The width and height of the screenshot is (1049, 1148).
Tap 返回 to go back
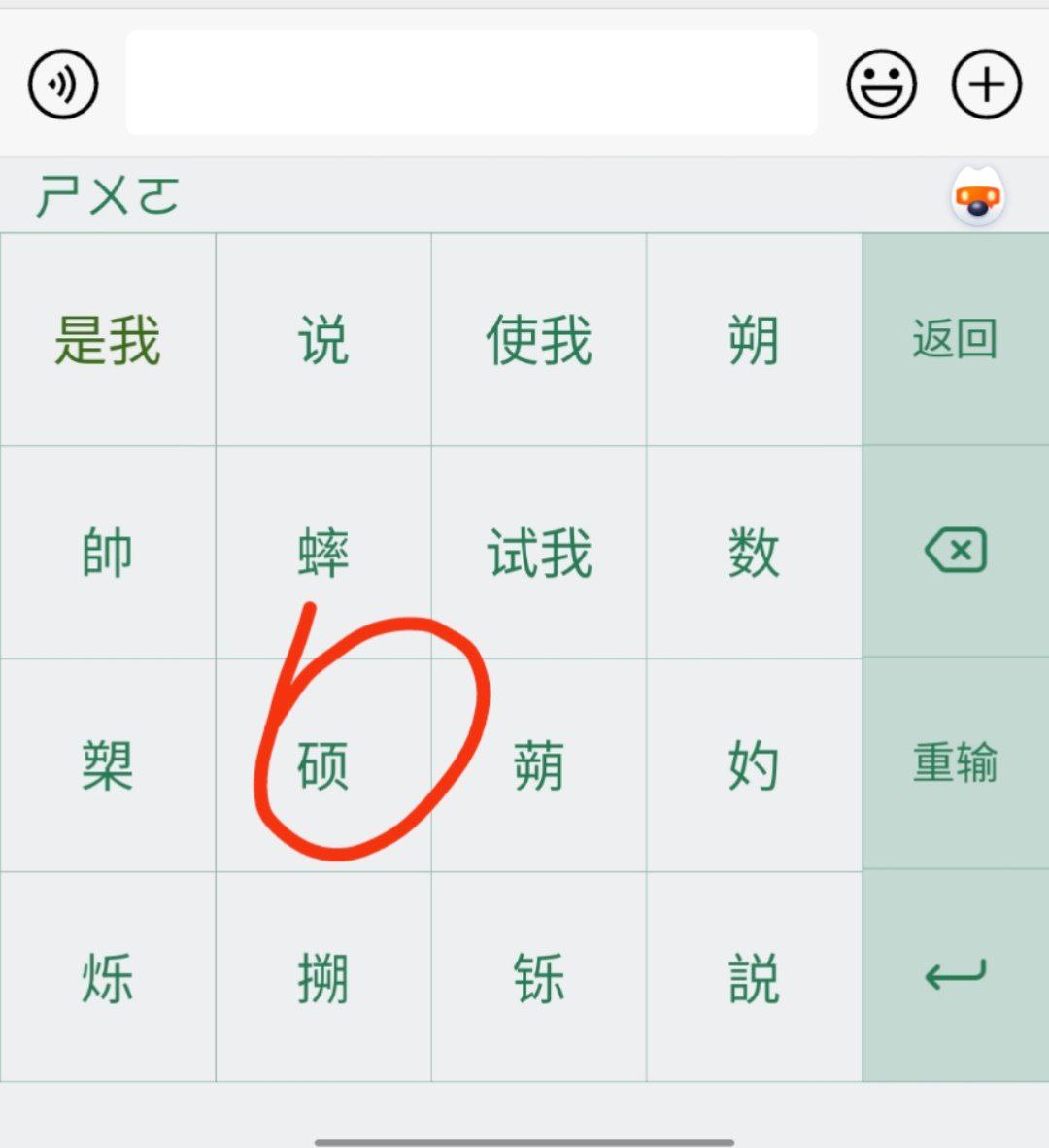[956, 339]
